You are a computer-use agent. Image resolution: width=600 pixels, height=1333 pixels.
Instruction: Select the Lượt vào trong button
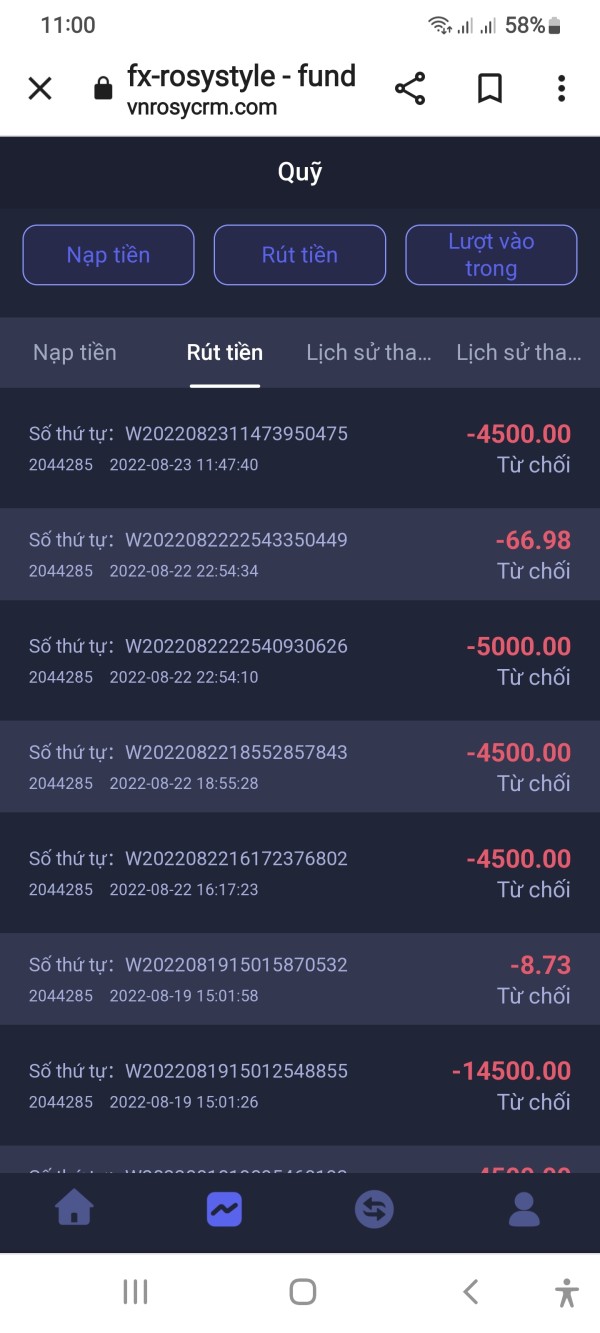coord(491,255)
